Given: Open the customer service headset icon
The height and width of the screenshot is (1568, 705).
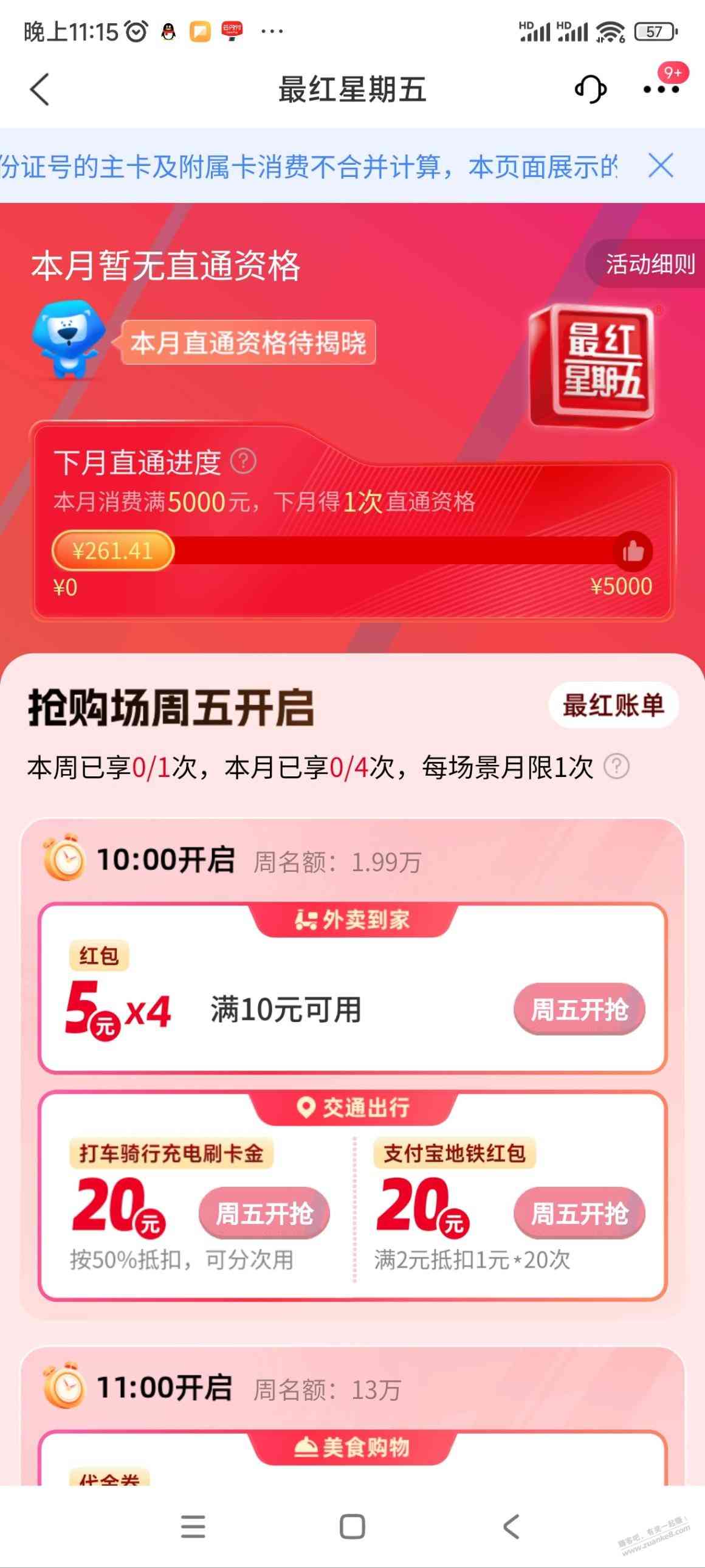Looking at the screenshot, I should pyautogui.click(x=590, y=89).
